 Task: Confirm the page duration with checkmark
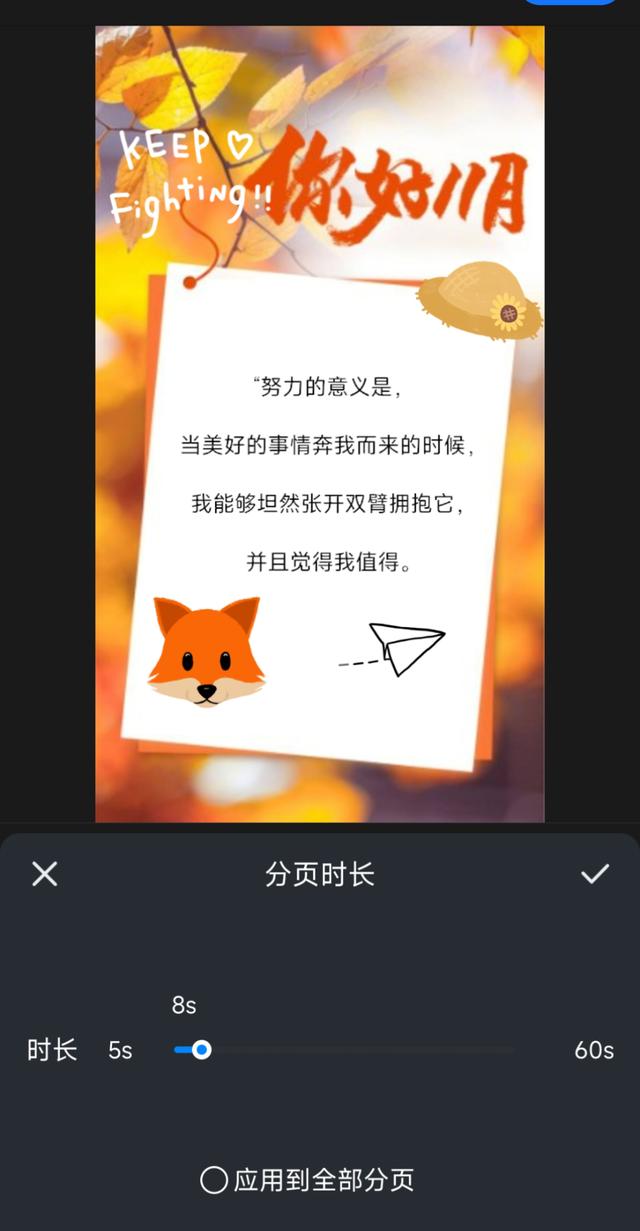point(595,874)
